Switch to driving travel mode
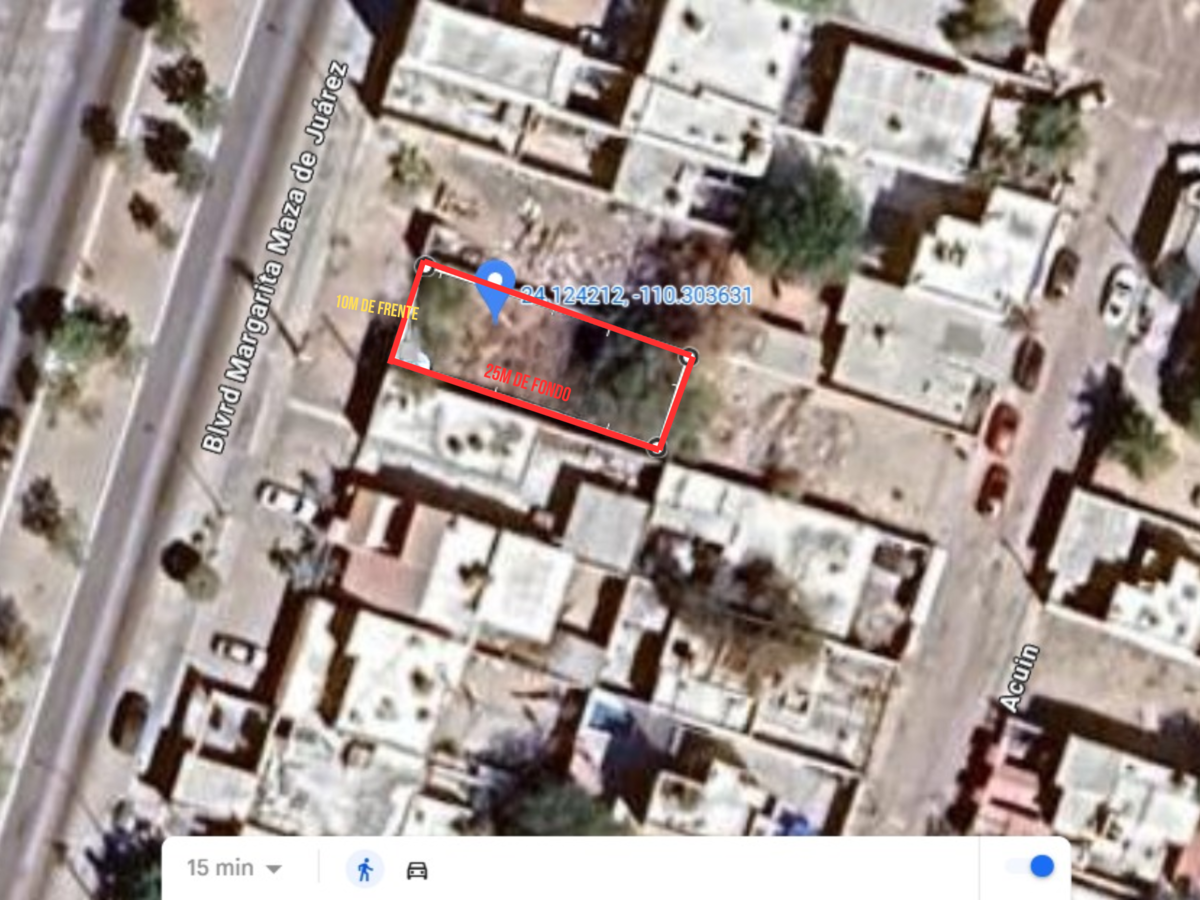The image size is (1200, 900). [x=417, y=870]
